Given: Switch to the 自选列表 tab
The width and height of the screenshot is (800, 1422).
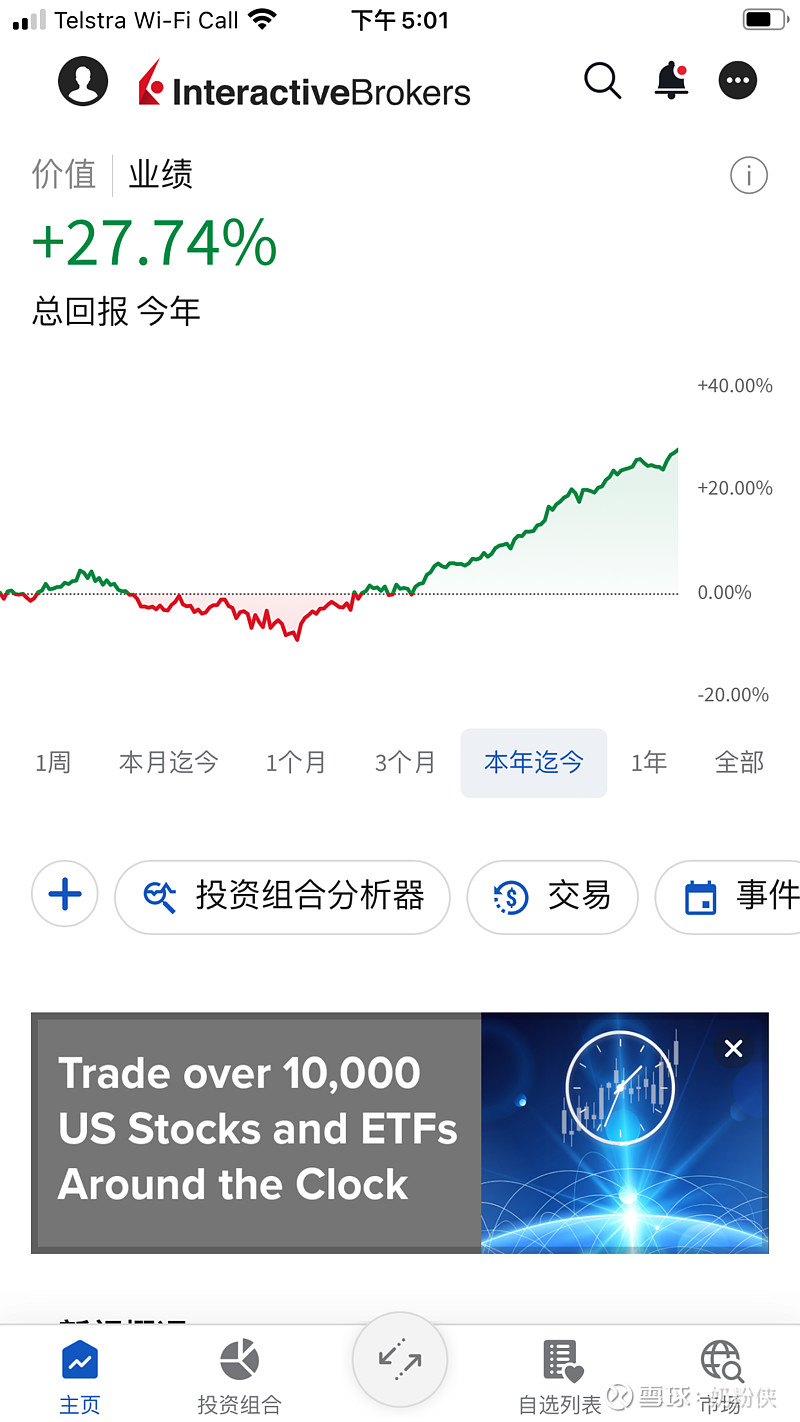Looking at the screenshot, I should (560, 1378).
